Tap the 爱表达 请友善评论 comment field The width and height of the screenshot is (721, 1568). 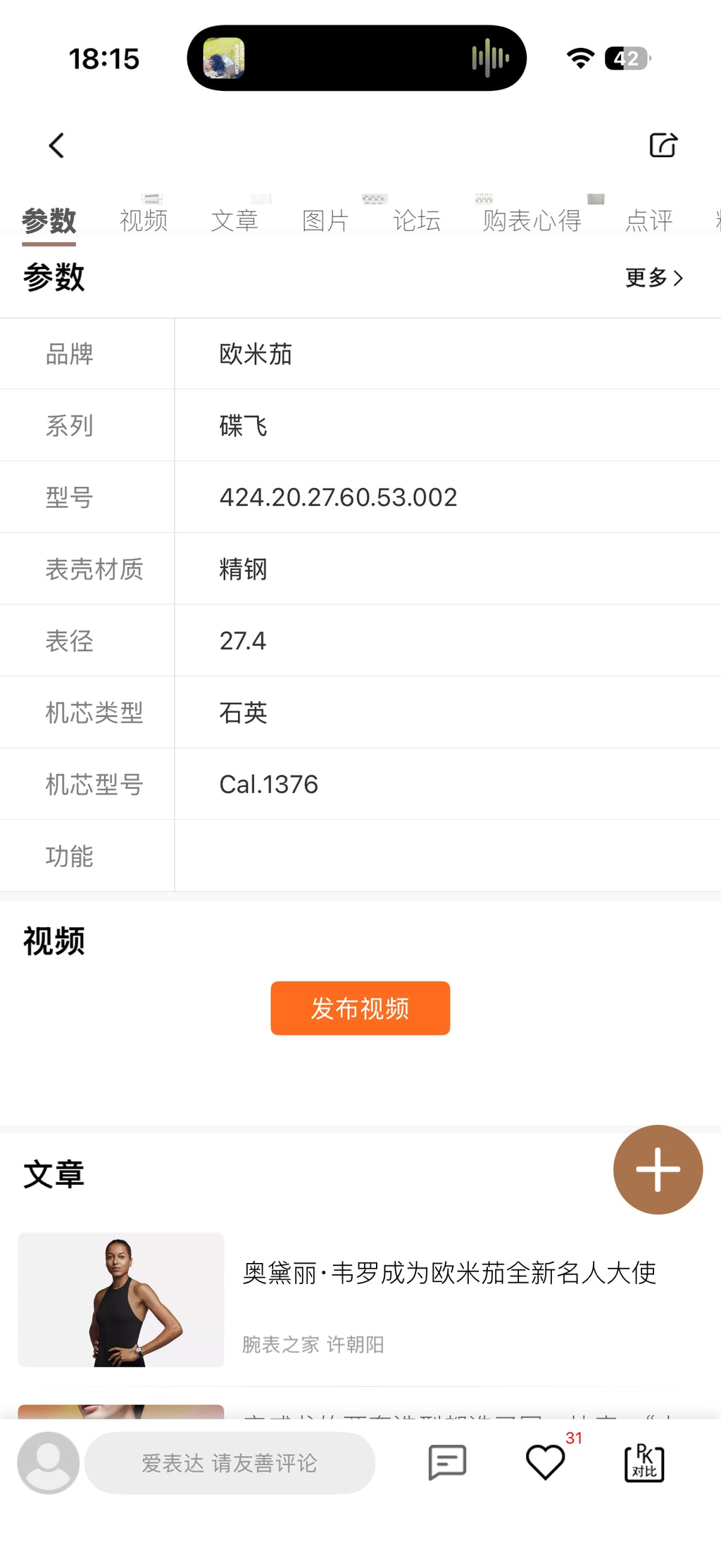[230, 1463]
